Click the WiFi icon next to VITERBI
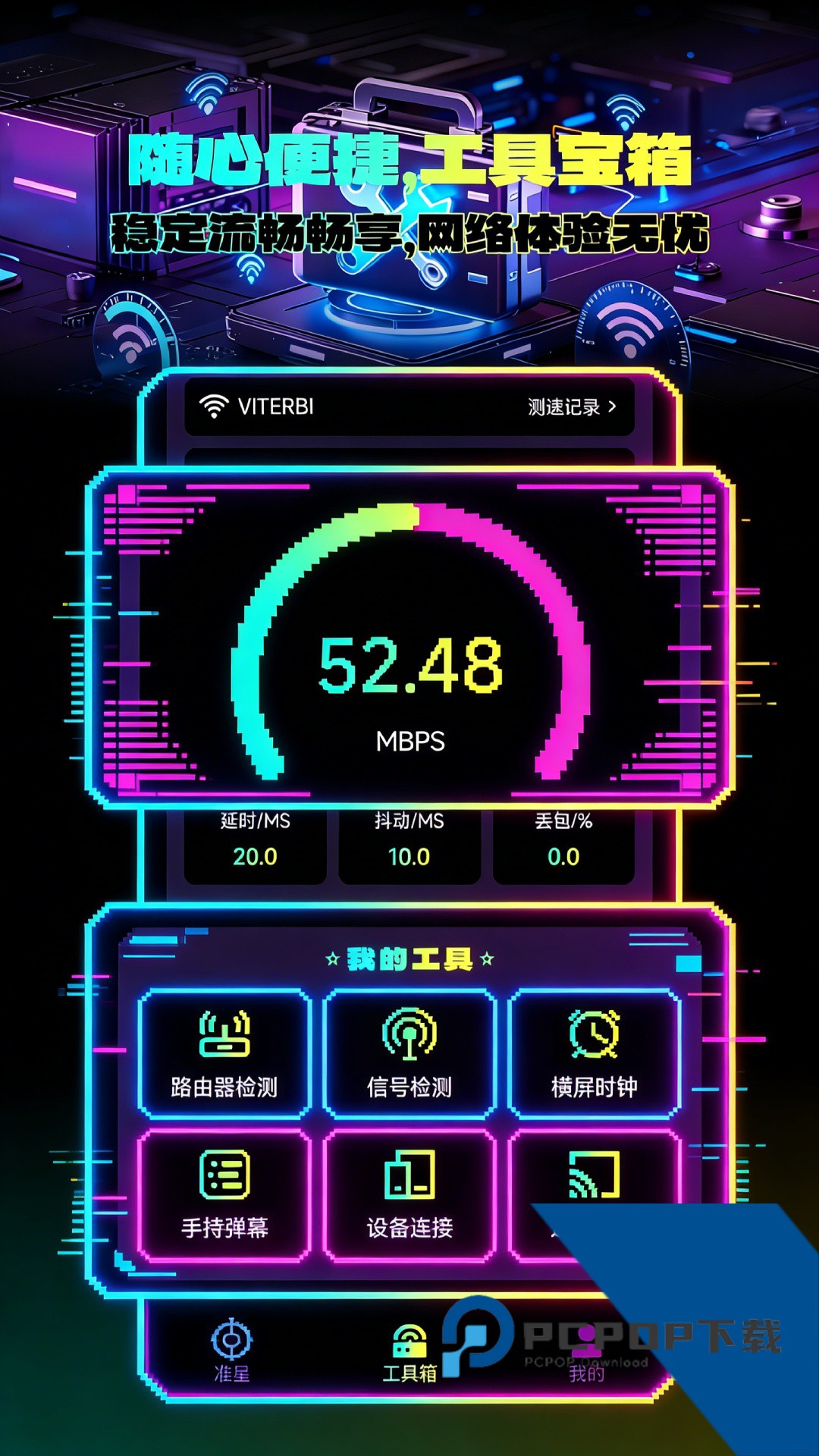 215,406
